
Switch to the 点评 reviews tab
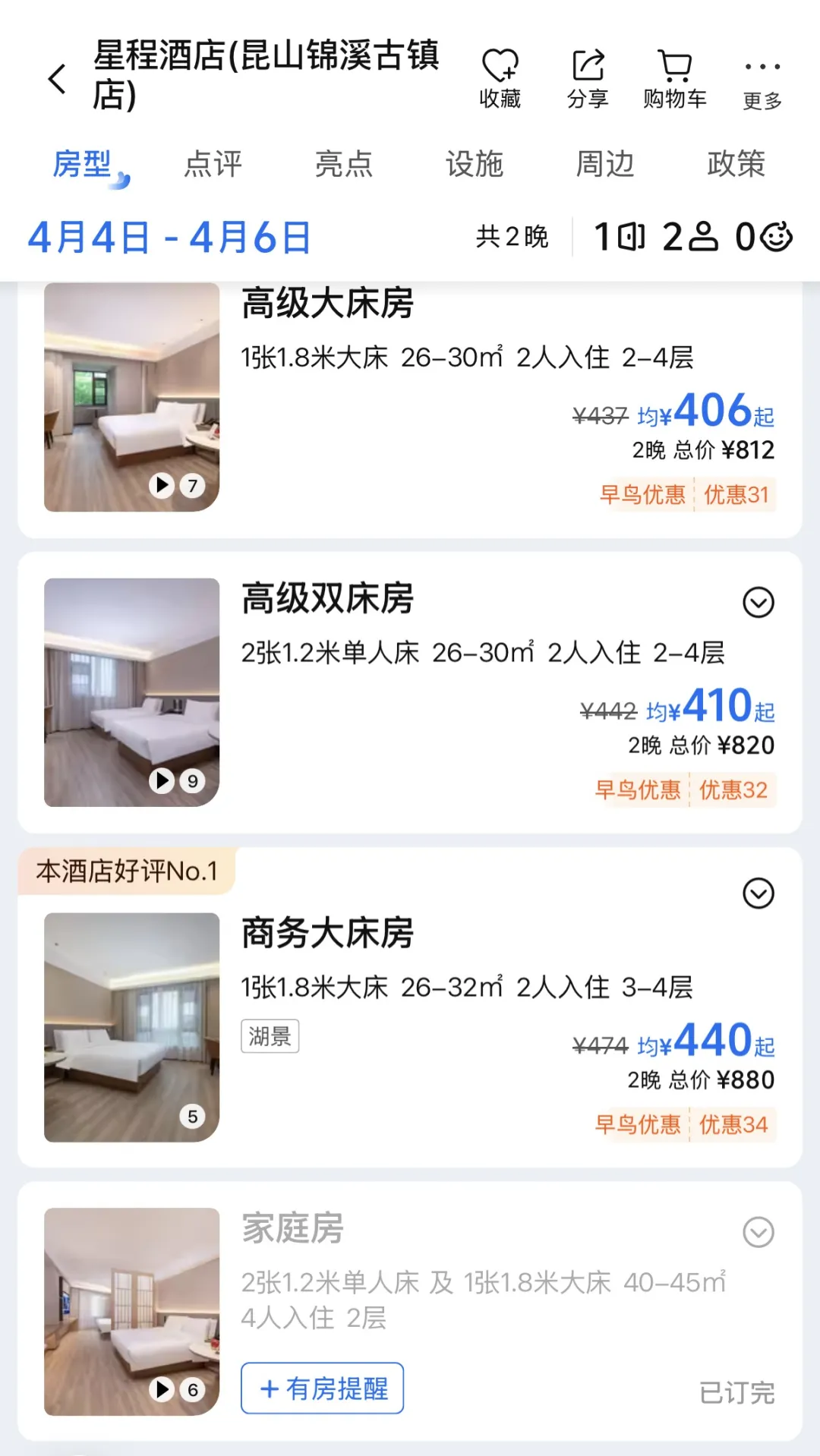tap(213, 164)
